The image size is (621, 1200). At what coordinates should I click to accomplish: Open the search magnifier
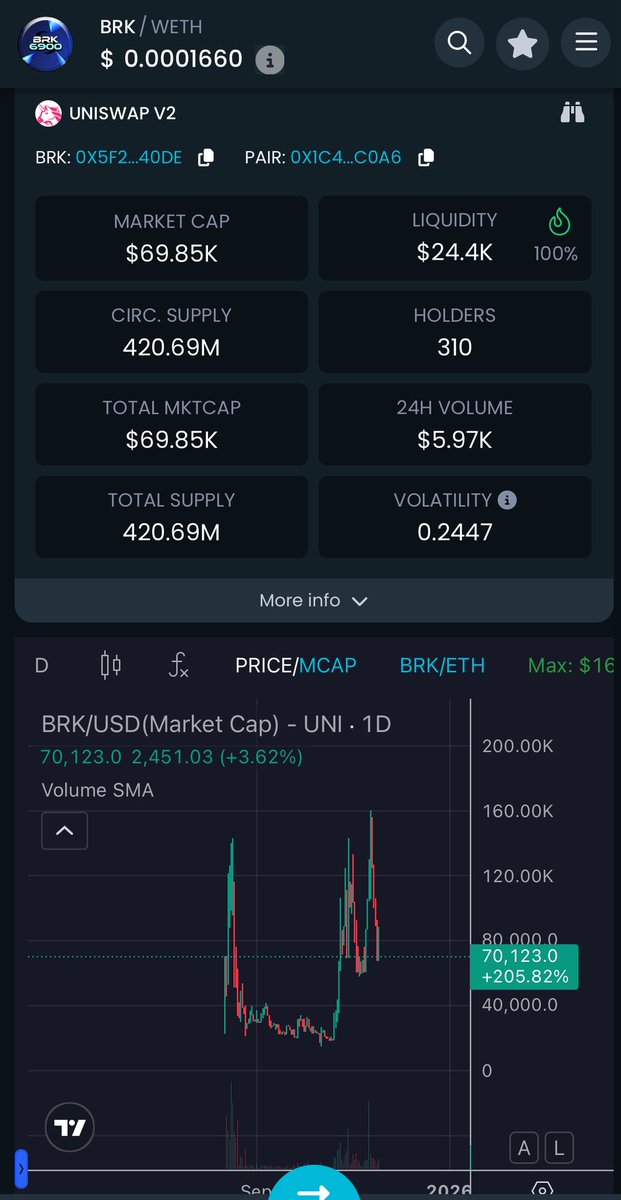point(459,43)
